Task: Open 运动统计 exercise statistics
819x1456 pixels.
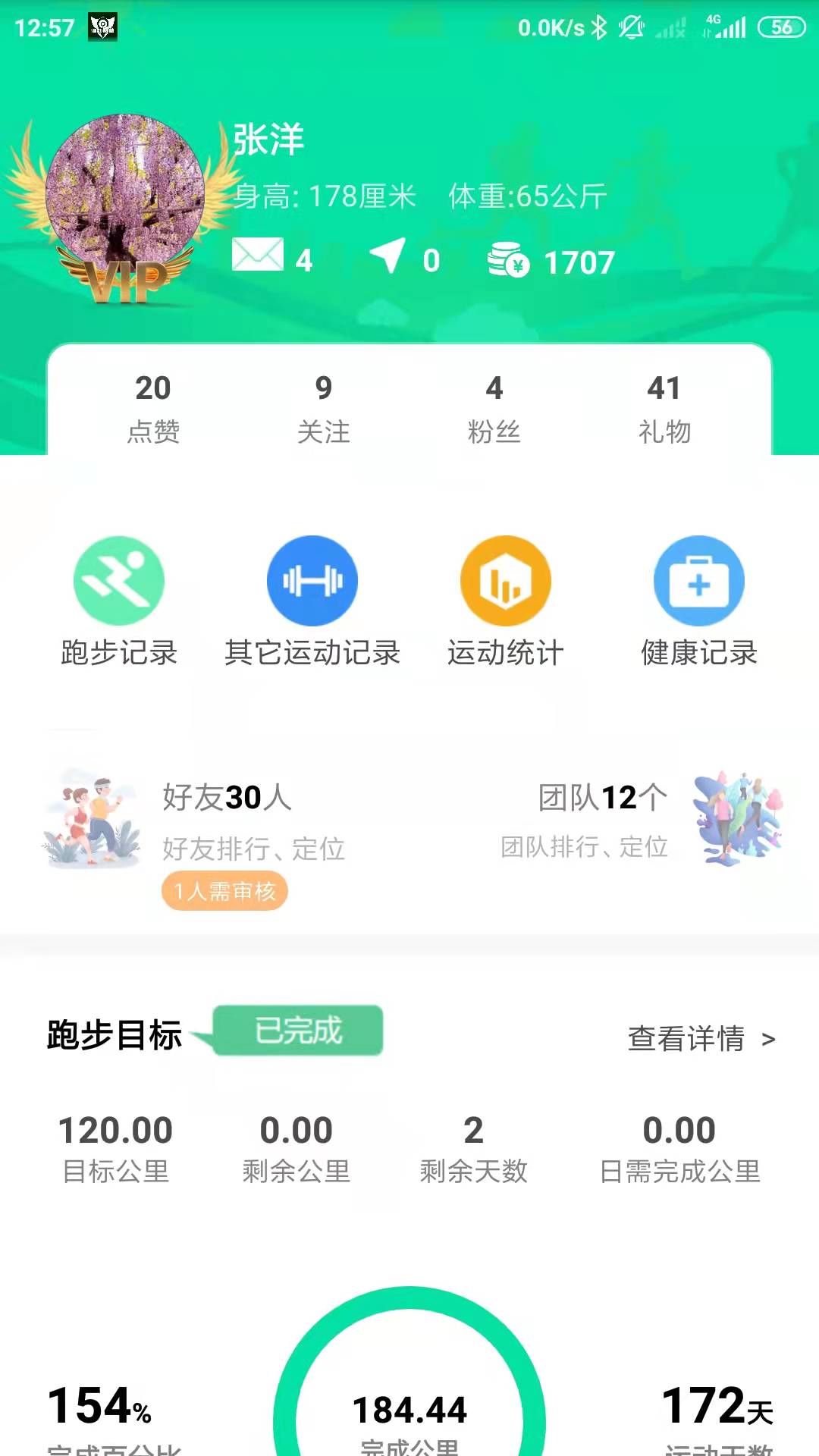Action: pos(506,601)
